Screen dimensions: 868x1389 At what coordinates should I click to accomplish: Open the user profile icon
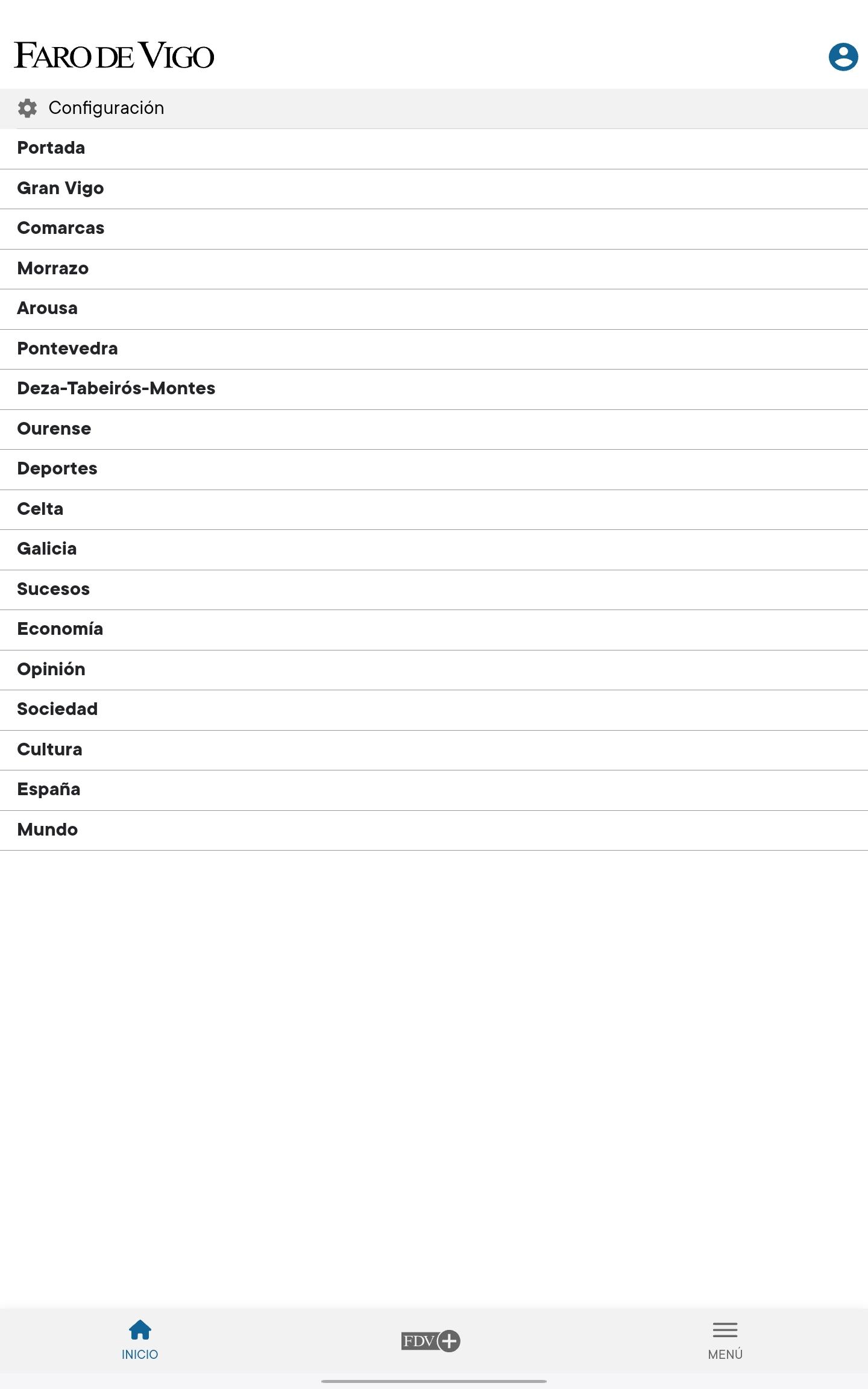point(843,57)
